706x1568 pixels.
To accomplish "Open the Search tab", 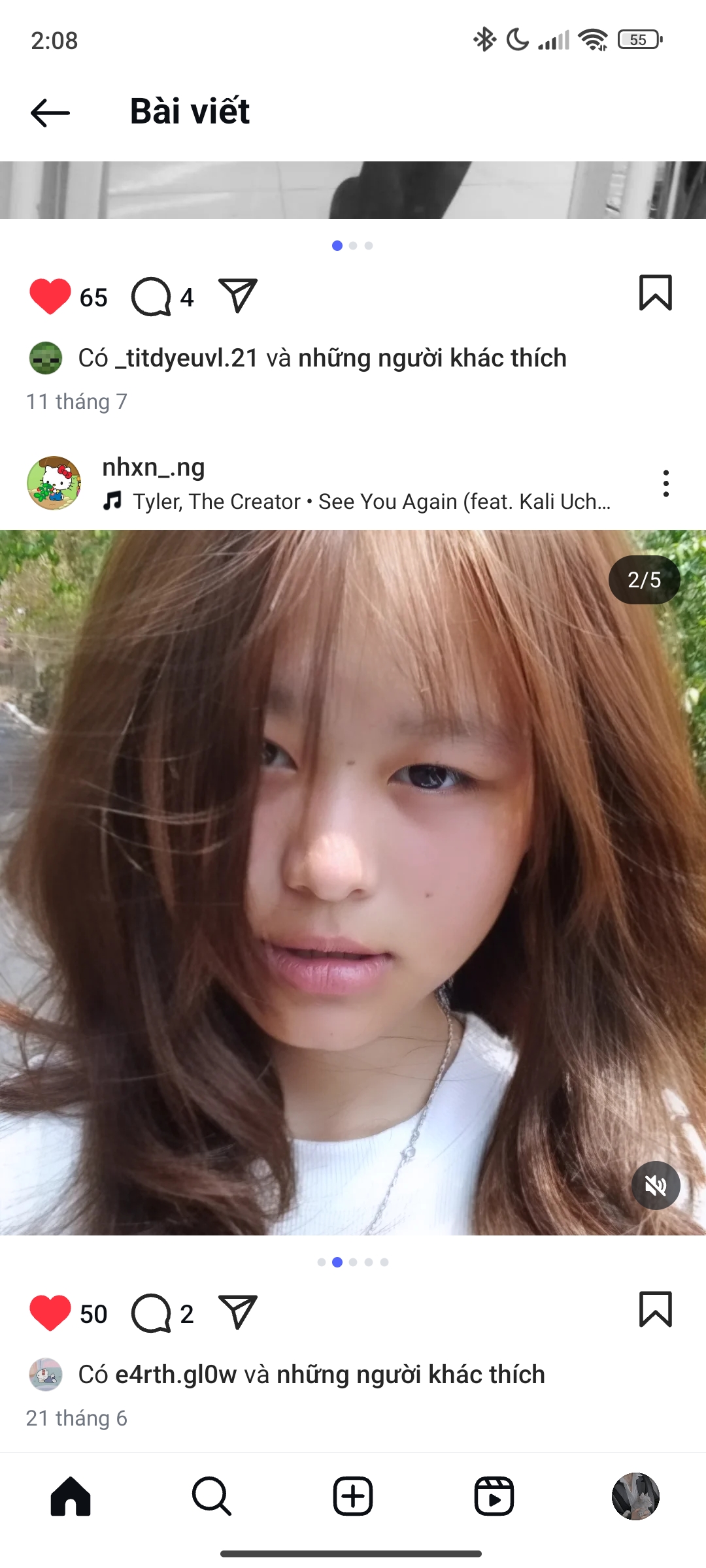I will coord(212,1496).
